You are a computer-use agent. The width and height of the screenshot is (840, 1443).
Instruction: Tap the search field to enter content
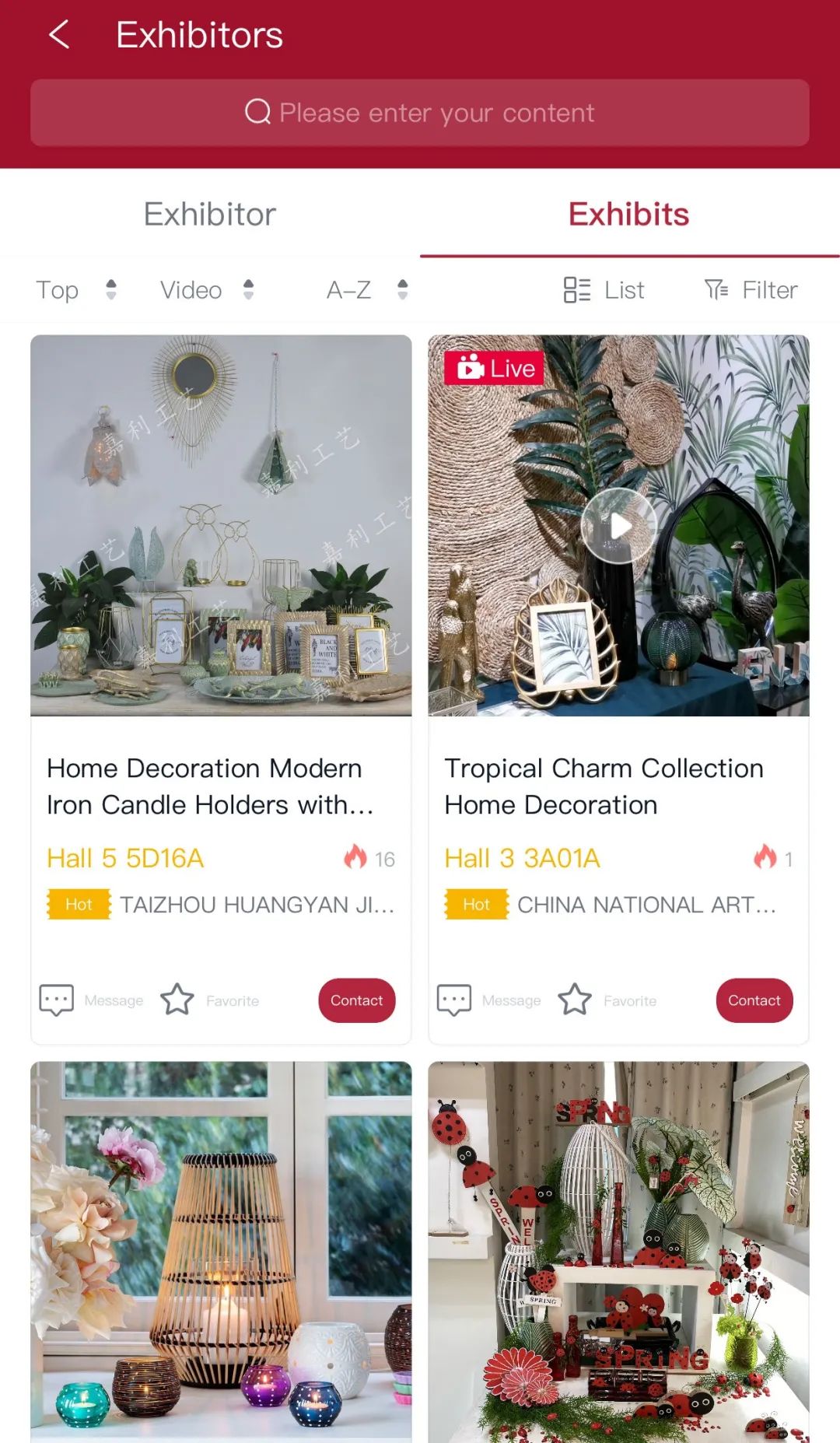(x=420, y=113)
